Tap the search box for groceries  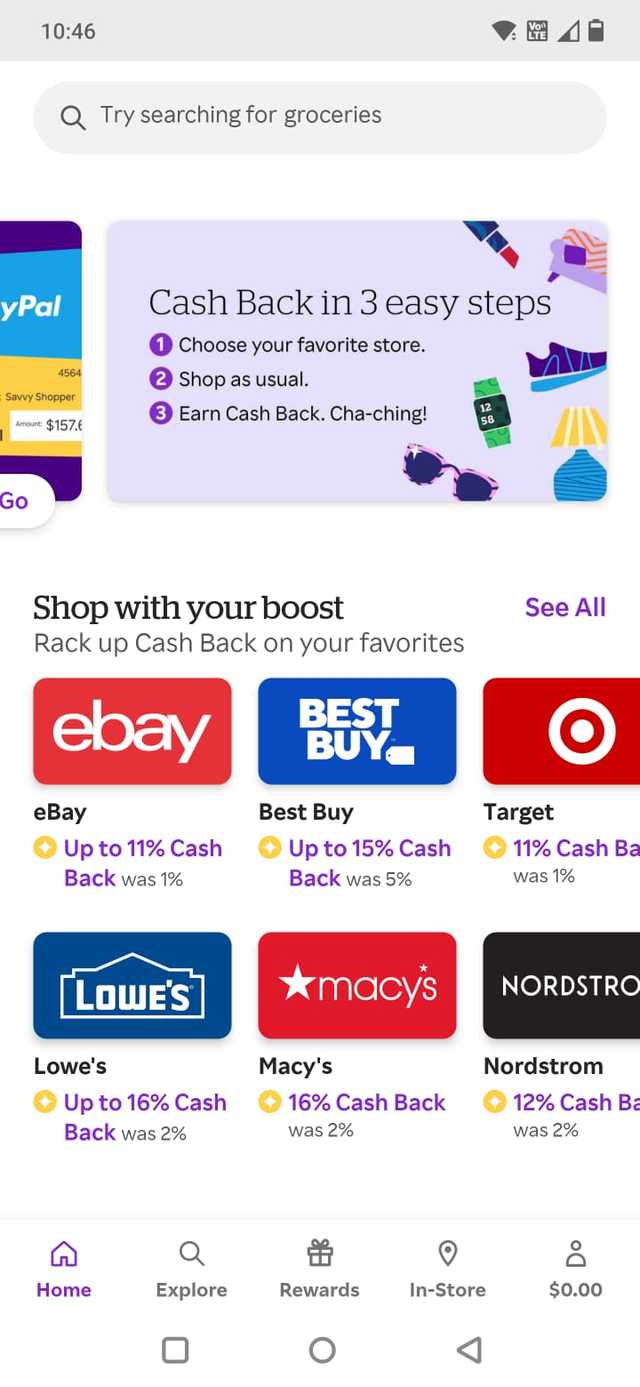[x=320, y=116]
